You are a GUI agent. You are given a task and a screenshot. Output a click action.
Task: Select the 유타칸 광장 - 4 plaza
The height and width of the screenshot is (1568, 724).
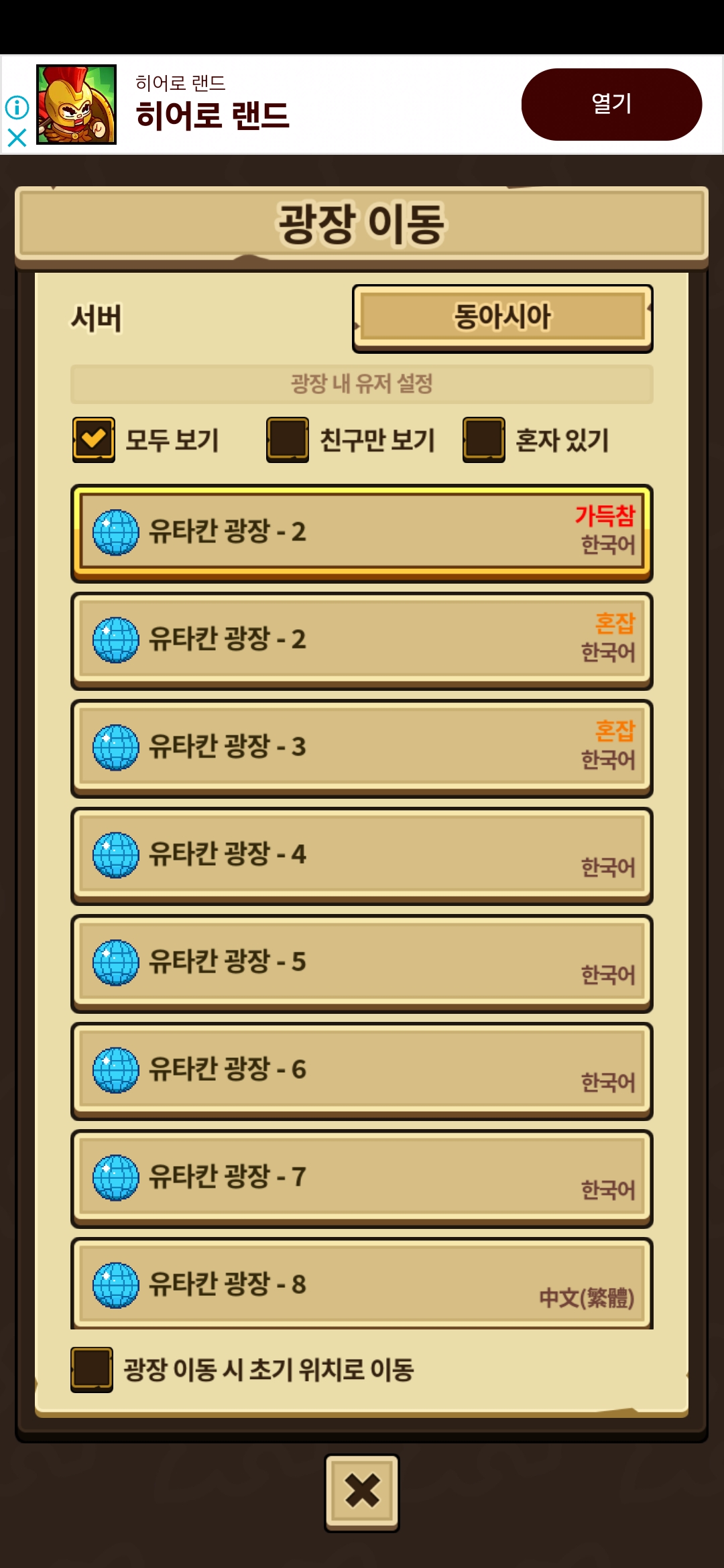point(362,855)
